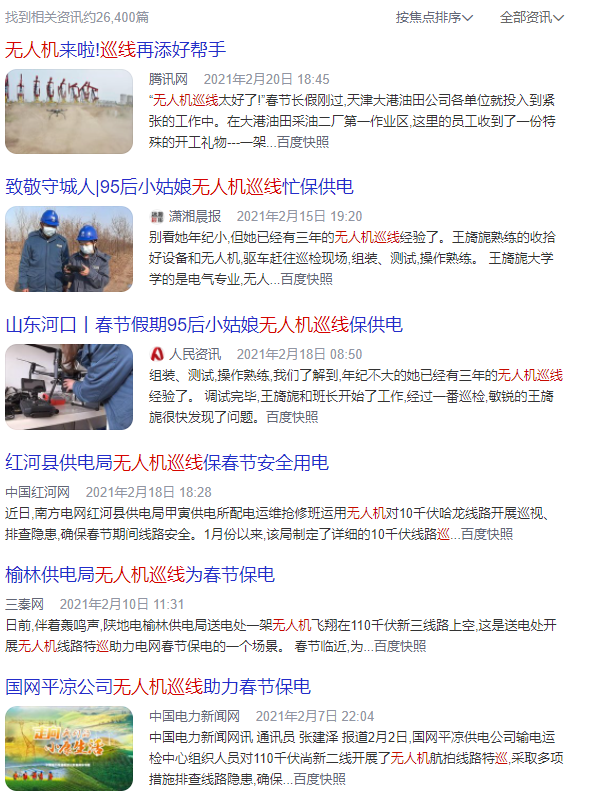Tap the thumbnail beside the 中国电力新闻网 result
This screenshot has width=607, height=797.
click(69, 749)
